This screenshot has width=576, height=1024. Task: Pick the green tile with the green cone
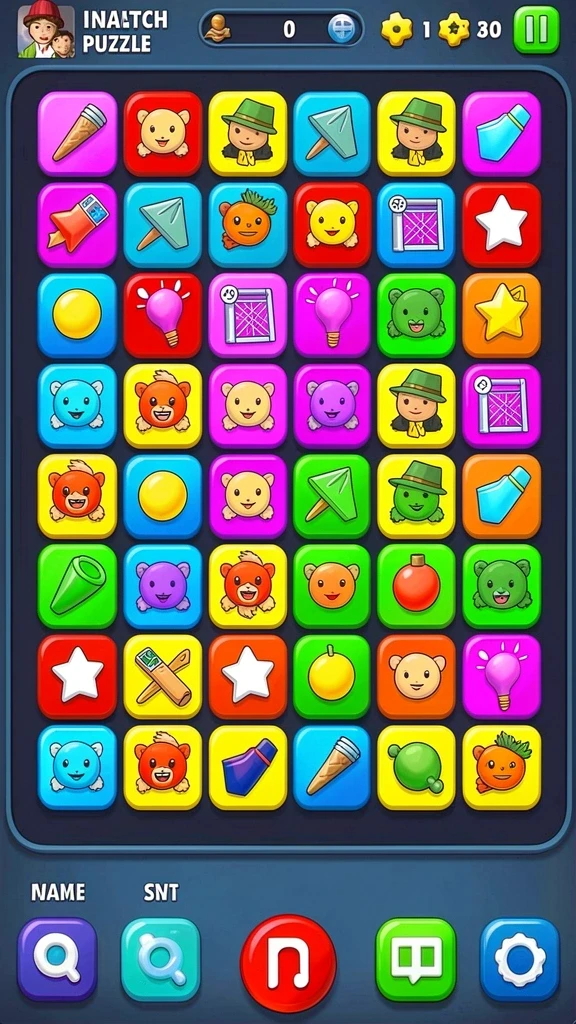[x=77, y=586]
